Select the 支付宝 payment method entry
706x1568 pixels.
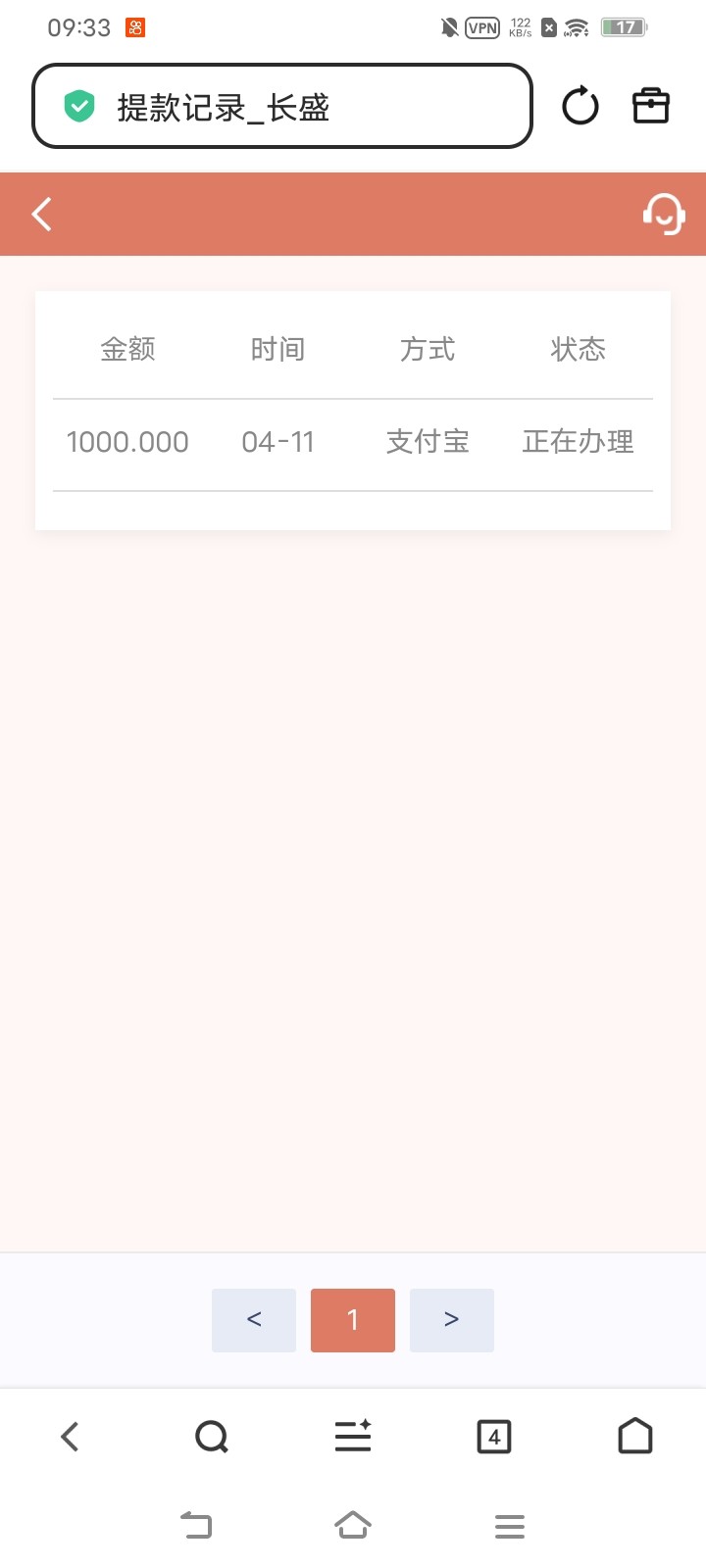pyautogui.click(x=428, y=442)
